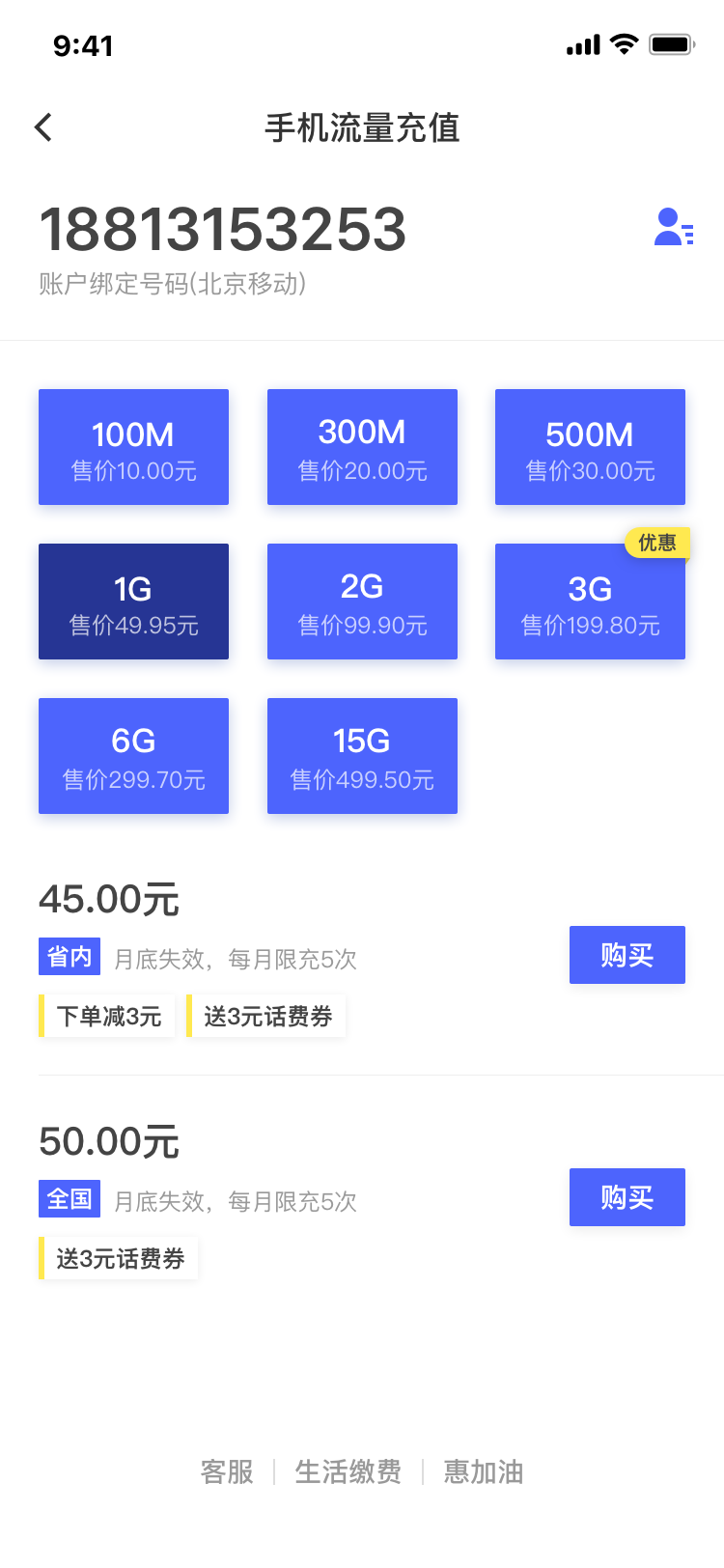
Task: Pick the 500M data option
Action: (590, 447)
